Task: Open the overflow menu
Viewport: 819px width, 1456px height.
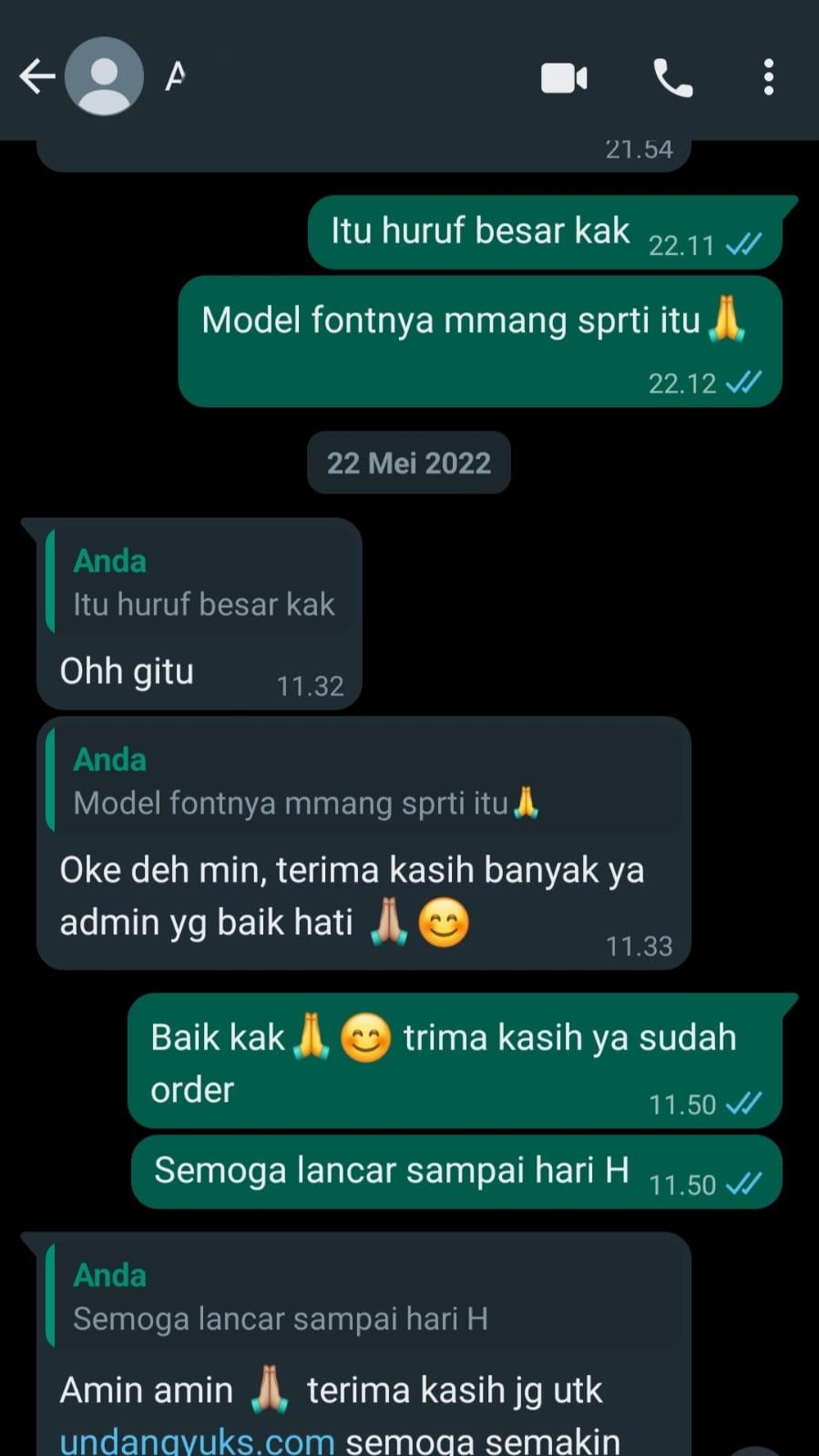Action: point(768,78)
